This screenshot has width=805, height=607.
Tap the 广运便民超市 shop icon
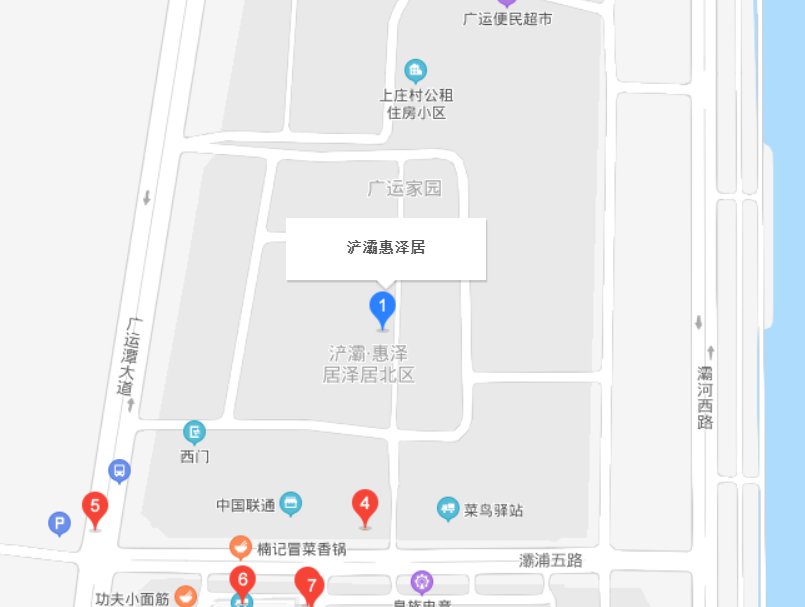pyautogui.click(x=507, y=3)
